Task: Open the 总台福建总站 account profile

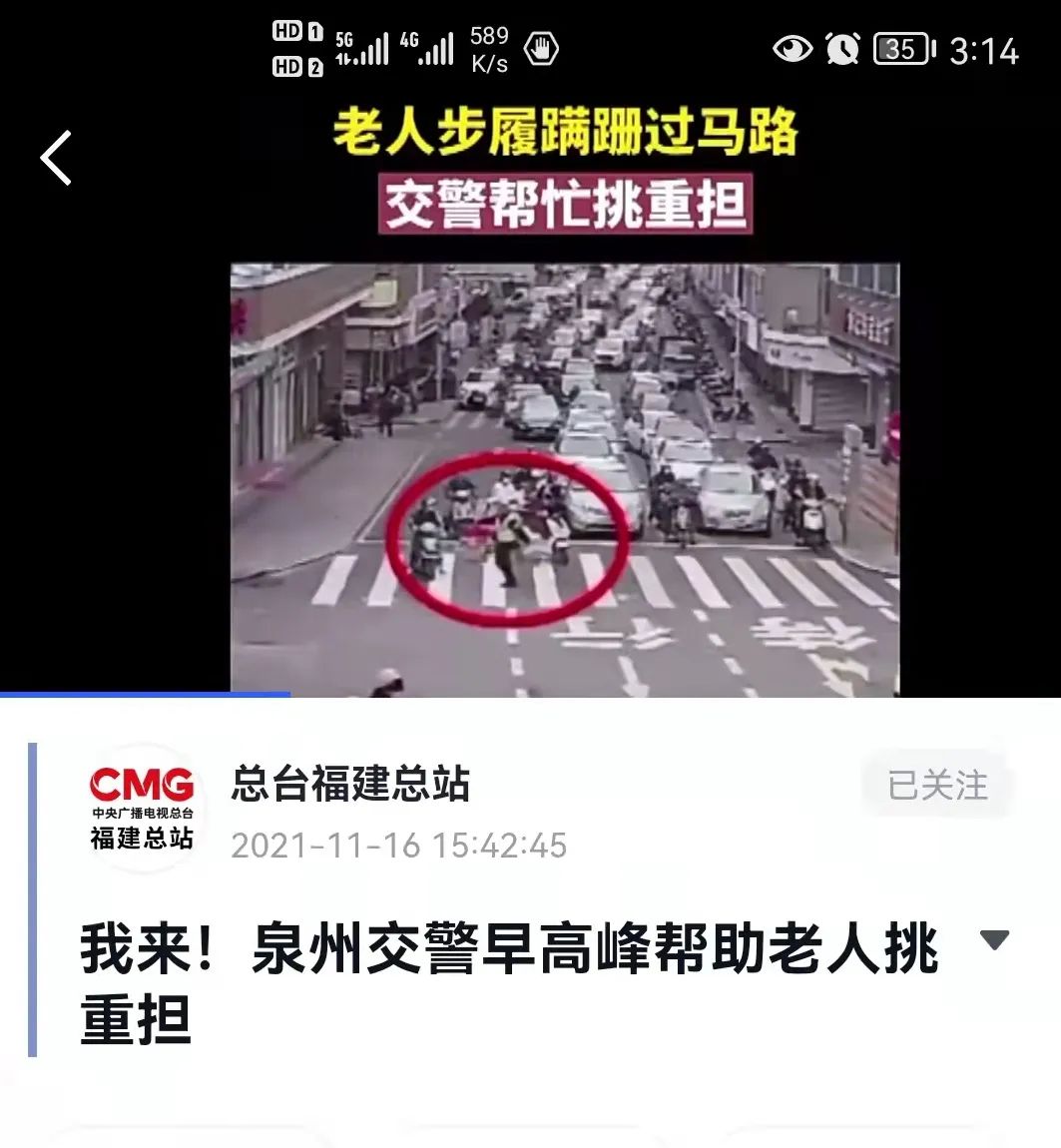Action: tap(349, 784)
